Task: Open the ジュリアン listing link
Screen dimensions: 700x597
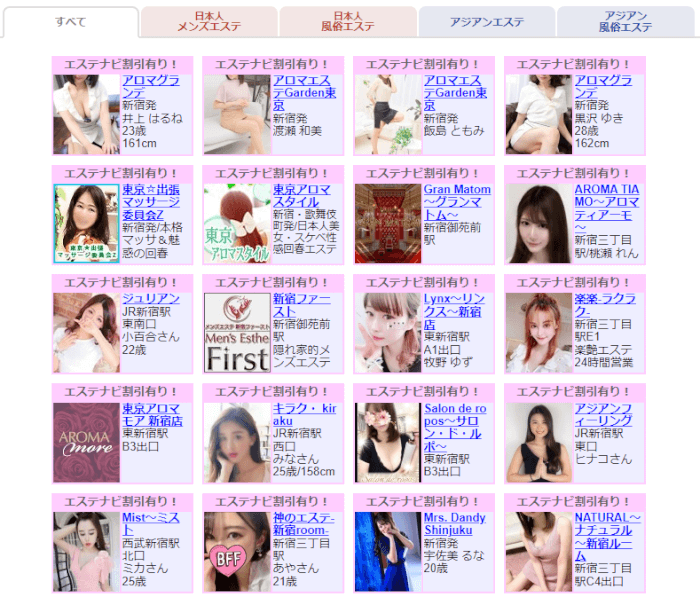Action: coord(151,299)
